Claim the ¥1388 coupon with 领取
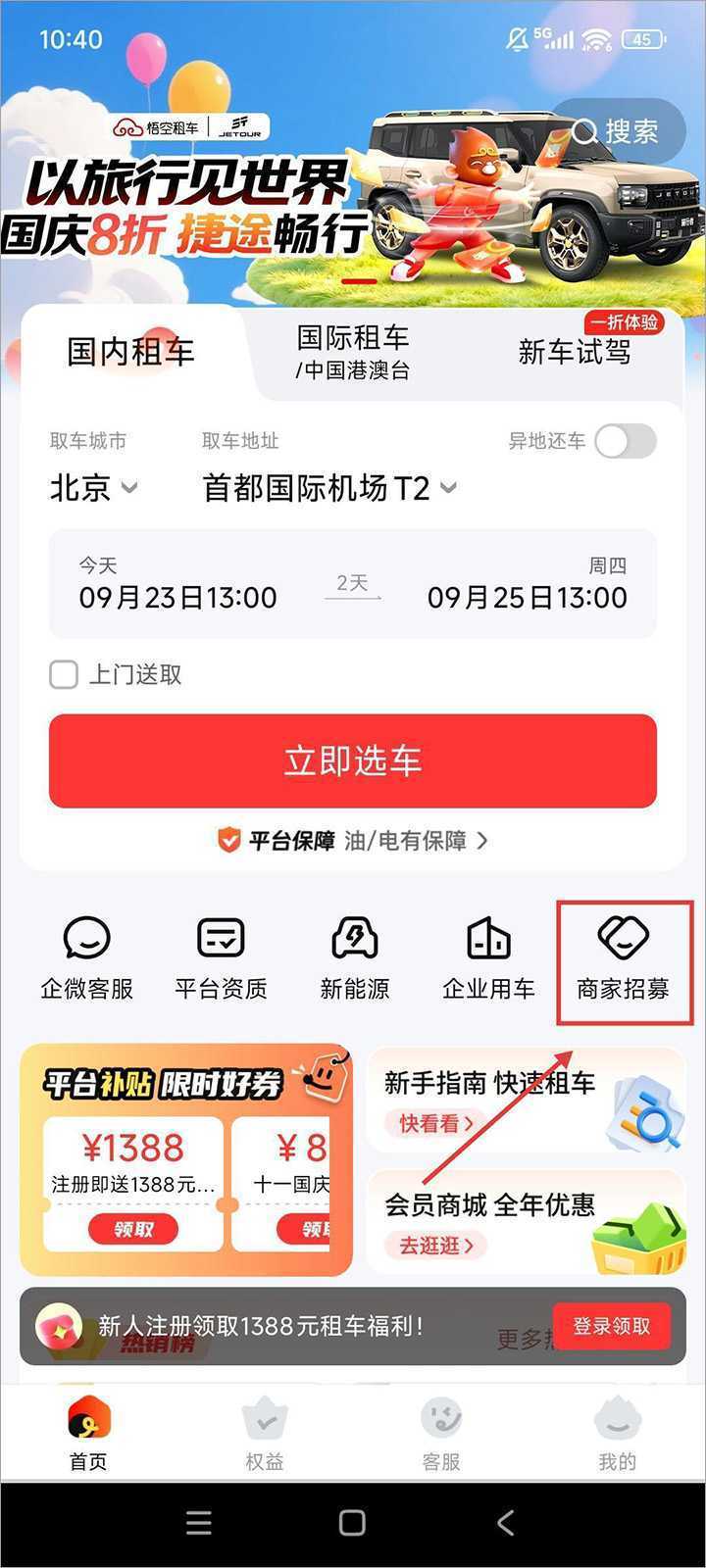Image resolution: width=706 pixels, height=1568 pixels. [x=133, y=1229]
